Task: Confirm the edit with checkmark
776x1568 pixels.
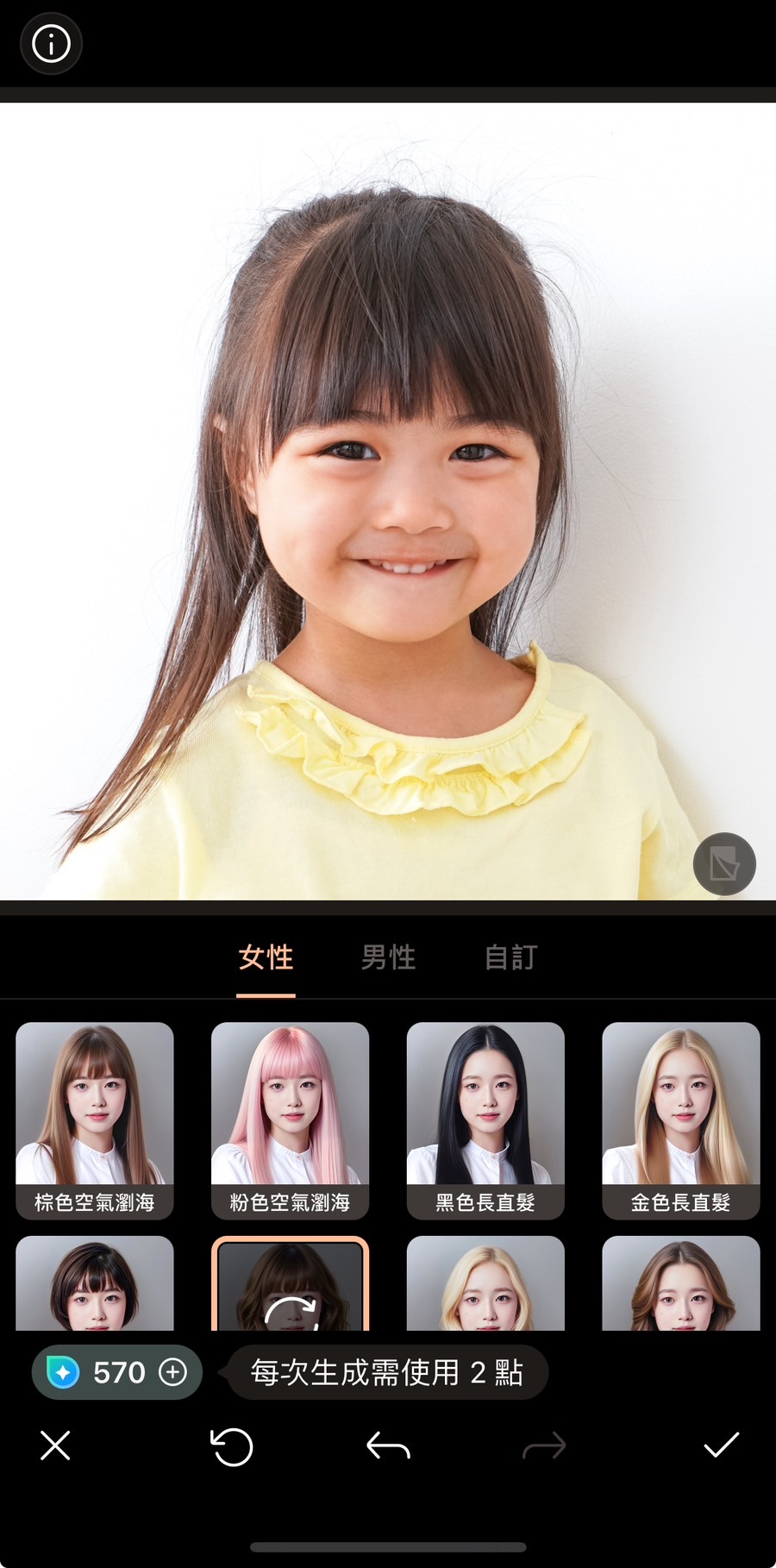Action: pyautogui.click(x=721, y=1446)
